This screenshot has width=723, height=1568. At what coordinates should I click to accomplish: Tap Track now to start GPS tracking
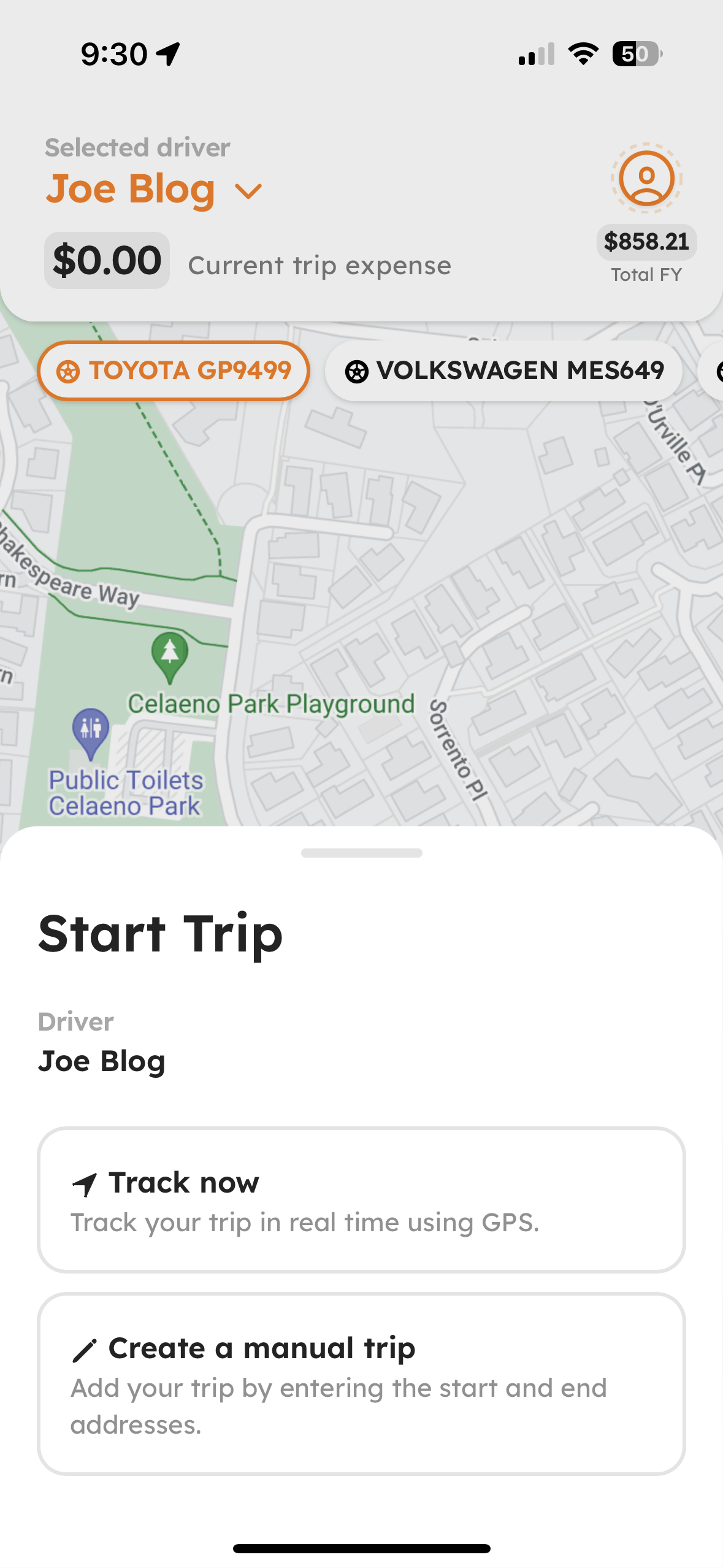pyautogui.click(x=361, y=1200)
